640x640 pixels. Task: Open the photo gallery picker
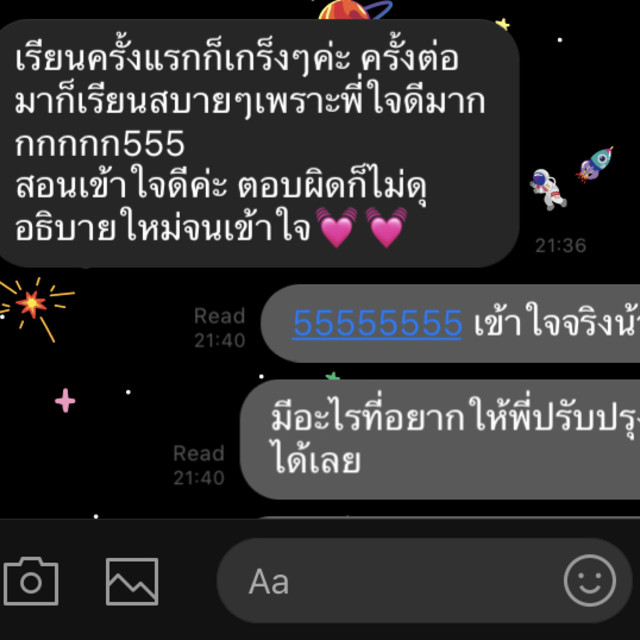[x=132, y=581]
